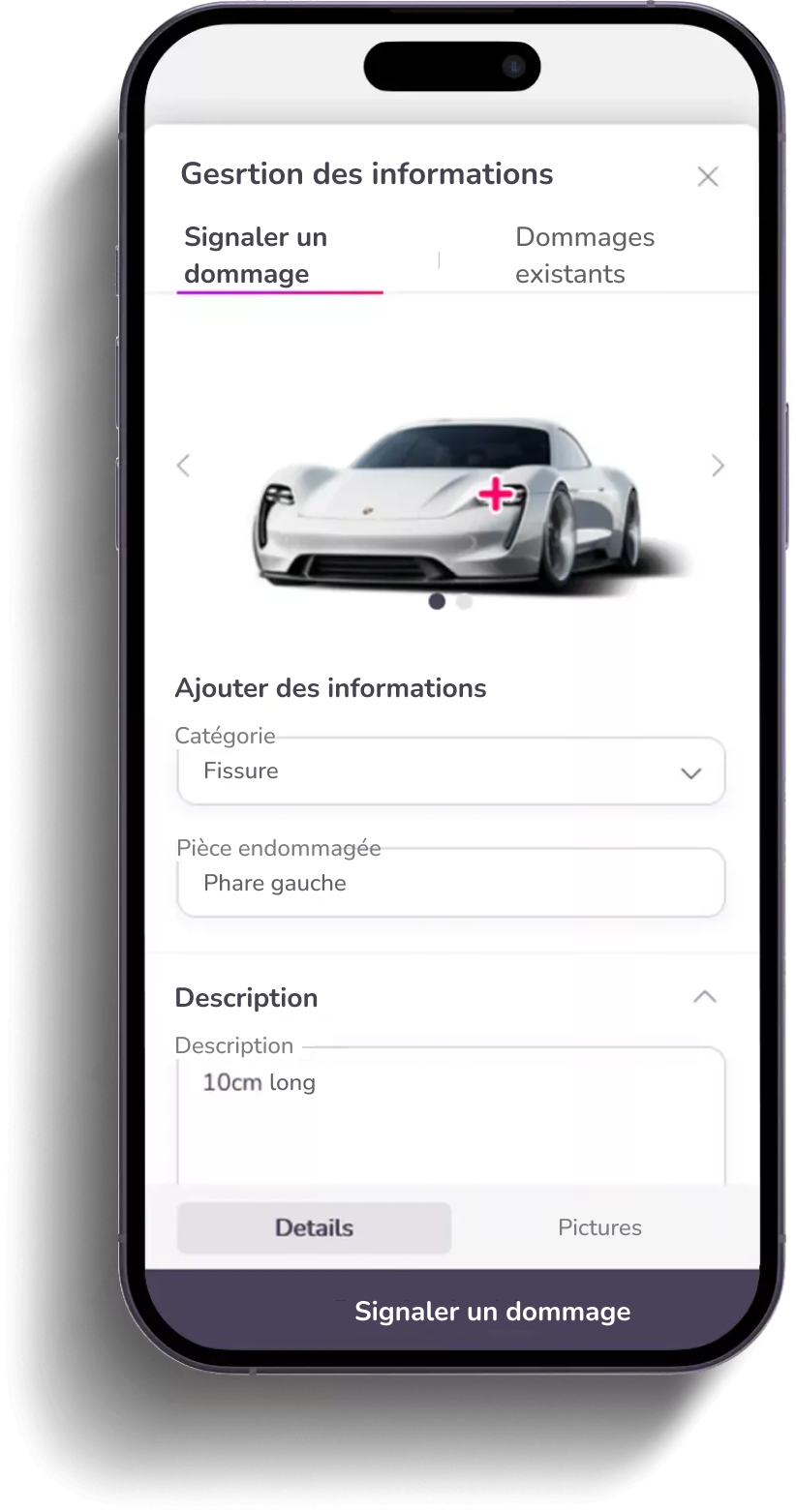The height and width of the screenshot is (1512, 796).
Task: Edit the Pièce endommagée field
Action: pos(450,883)
